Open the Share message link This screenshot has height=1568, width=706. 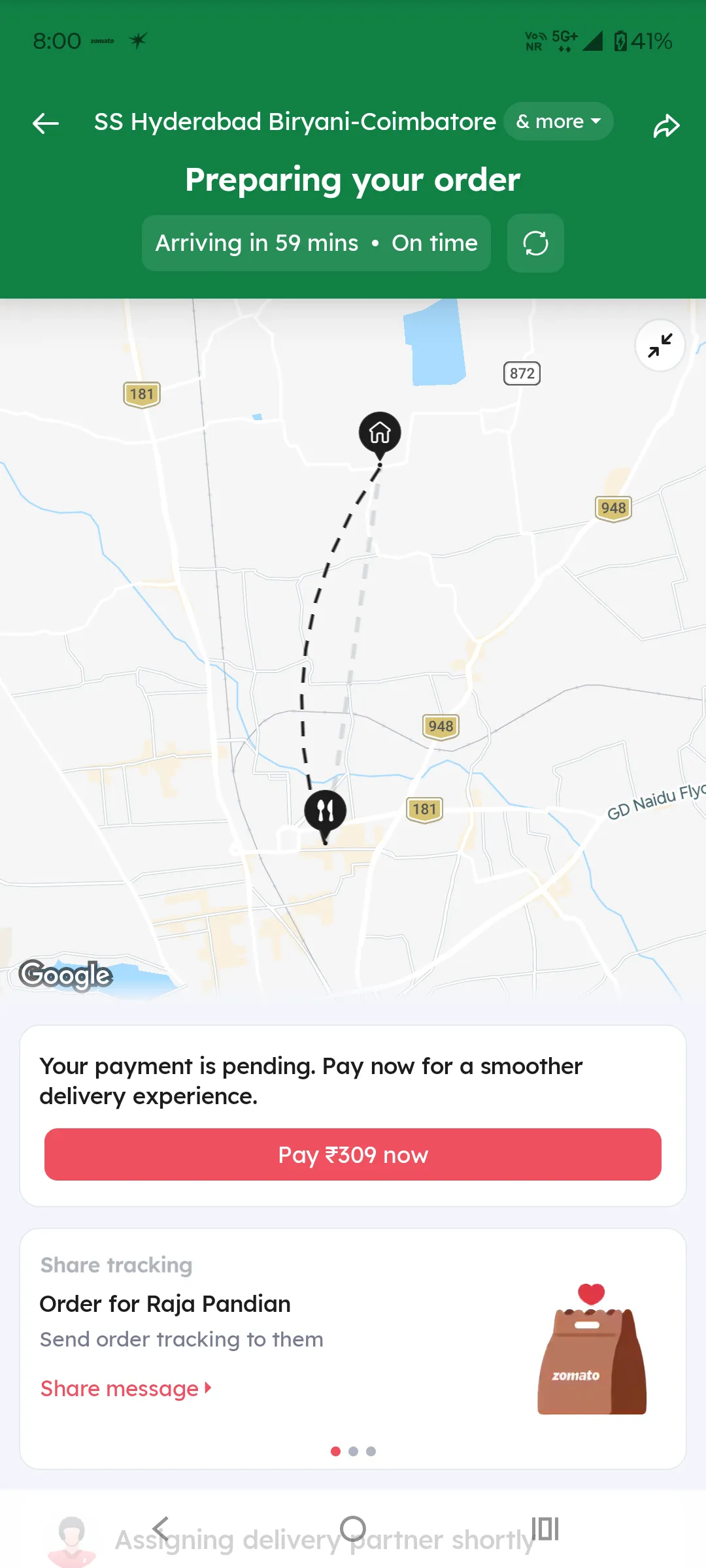click(x=126, y=1388)
